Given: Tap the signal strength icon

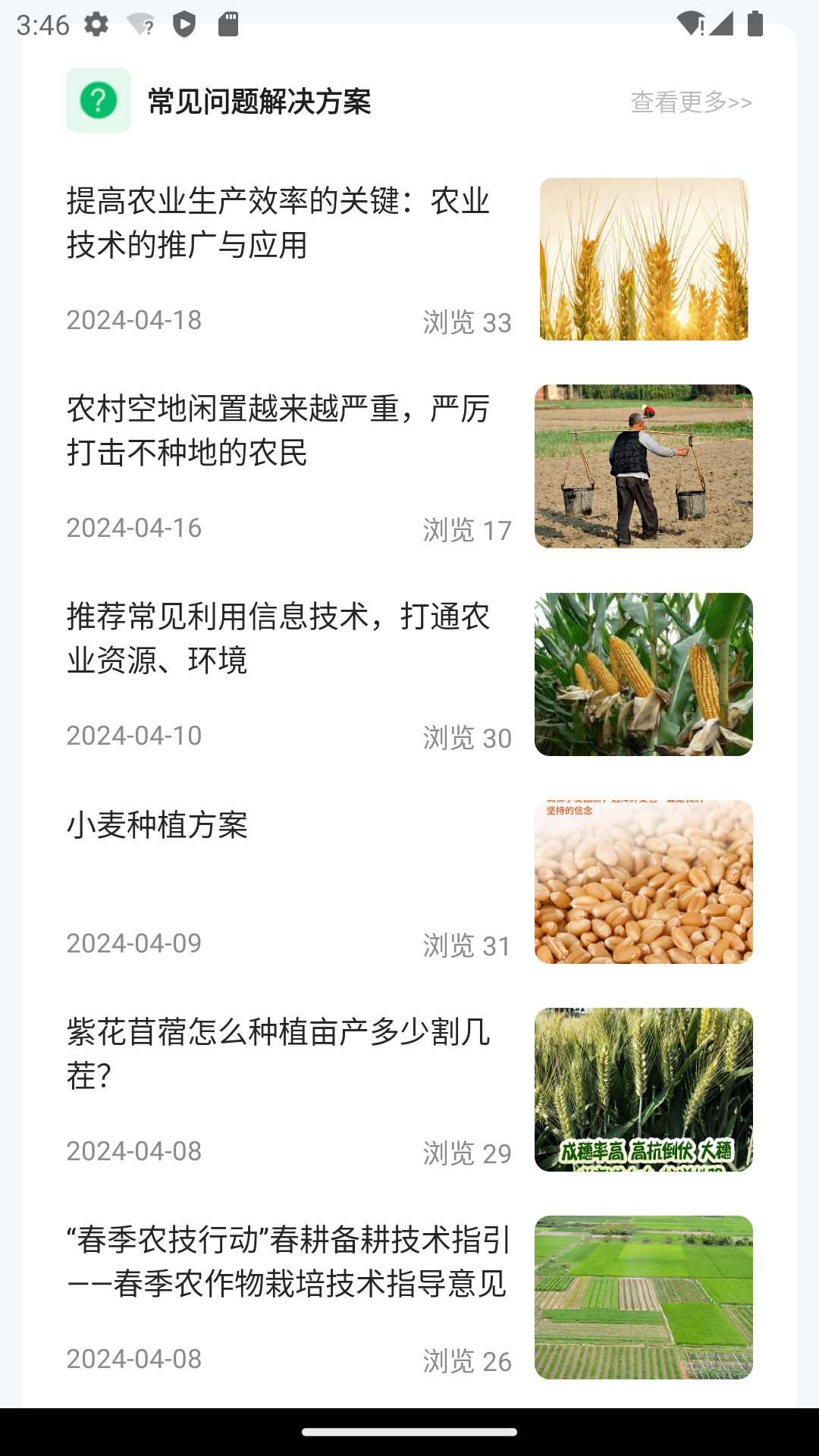Looking at the screenshot, I should pyautogui.click(x=721, y=23).
